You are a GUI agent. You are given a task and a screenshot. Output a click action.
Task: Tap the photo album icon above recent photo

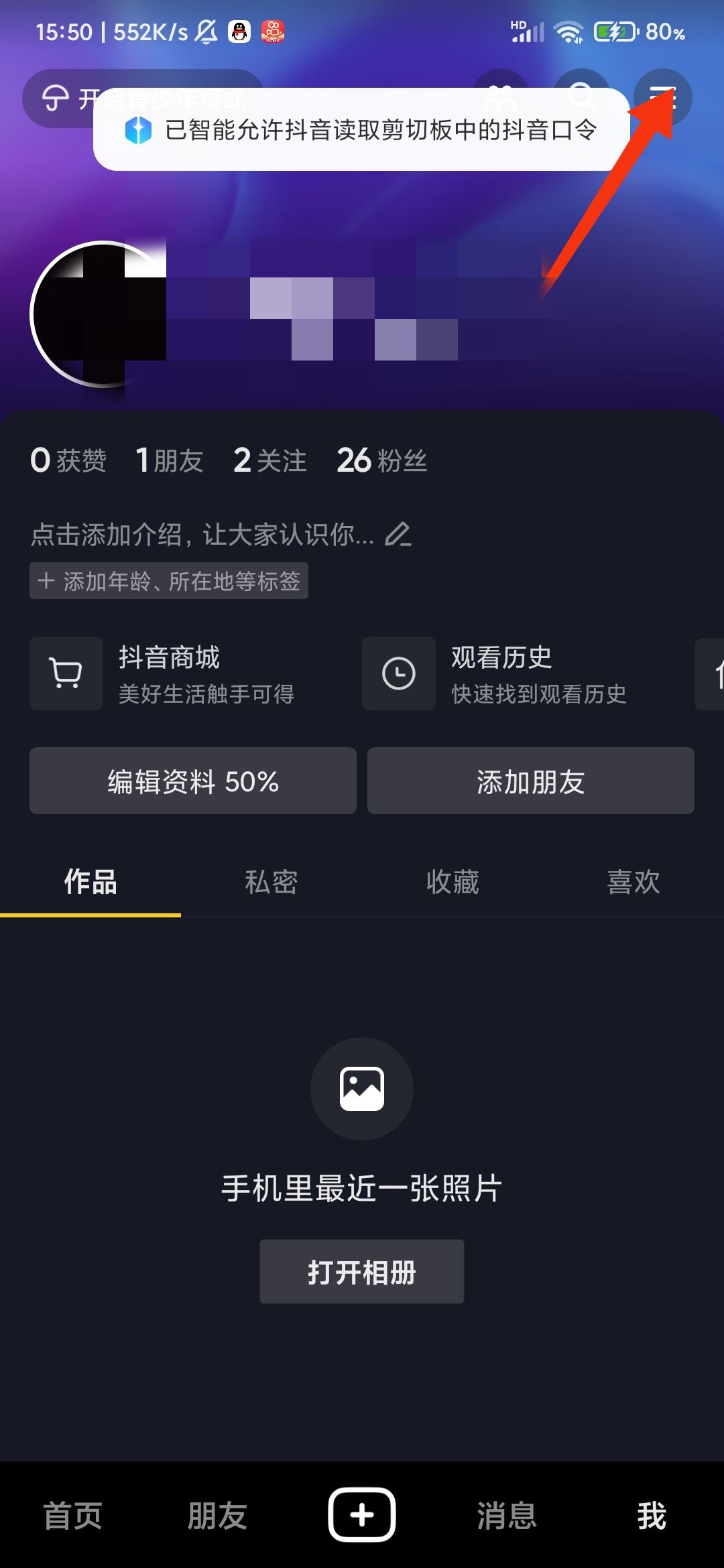click(361, 1089)
